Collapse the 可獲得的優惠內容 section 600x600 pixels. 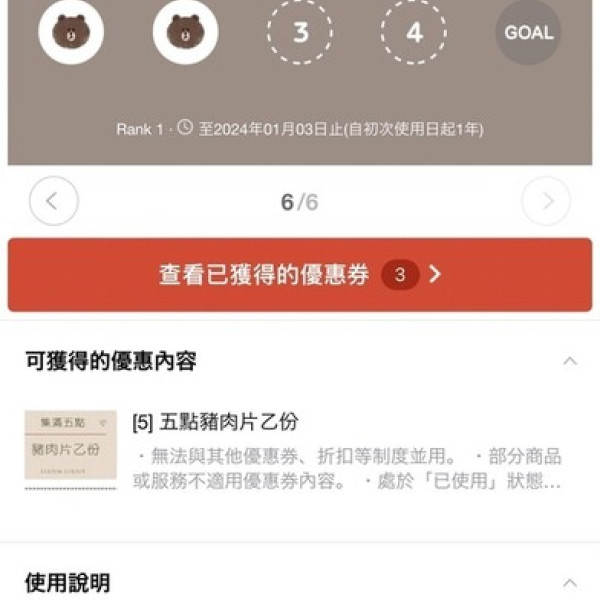click(570, 361)
